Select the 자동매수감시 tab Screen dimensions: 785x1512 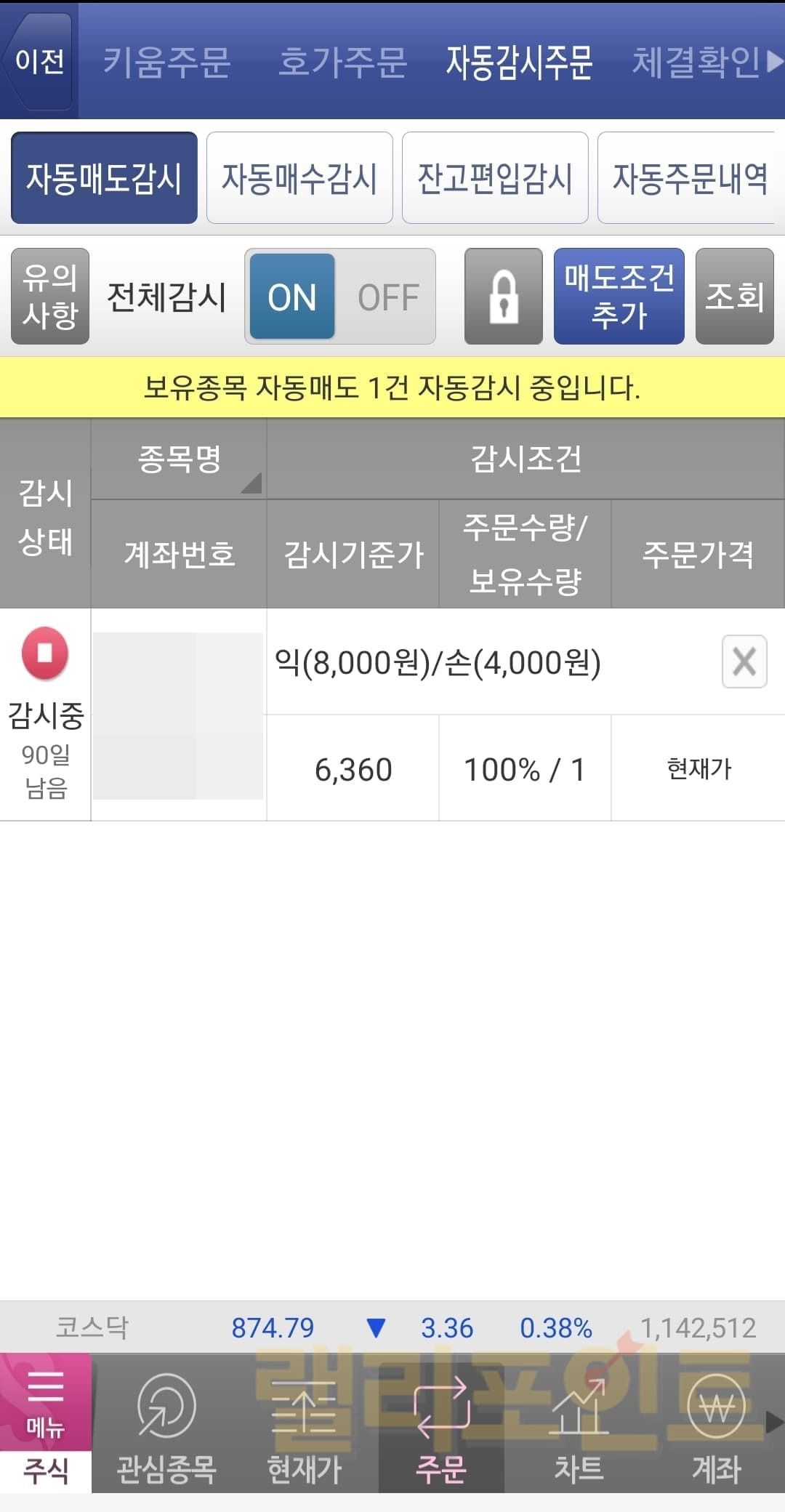pos(299,178)
